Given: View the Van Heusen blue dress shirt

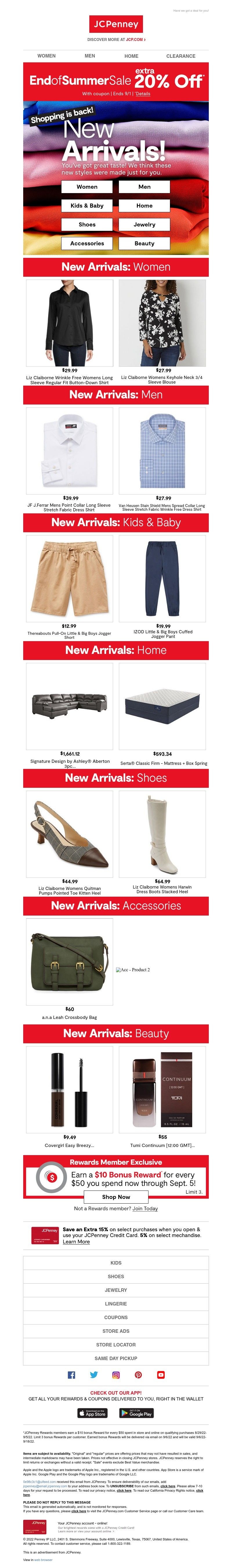Looking at the screenshot, I should pyautogui.click(x=162, y=450).
